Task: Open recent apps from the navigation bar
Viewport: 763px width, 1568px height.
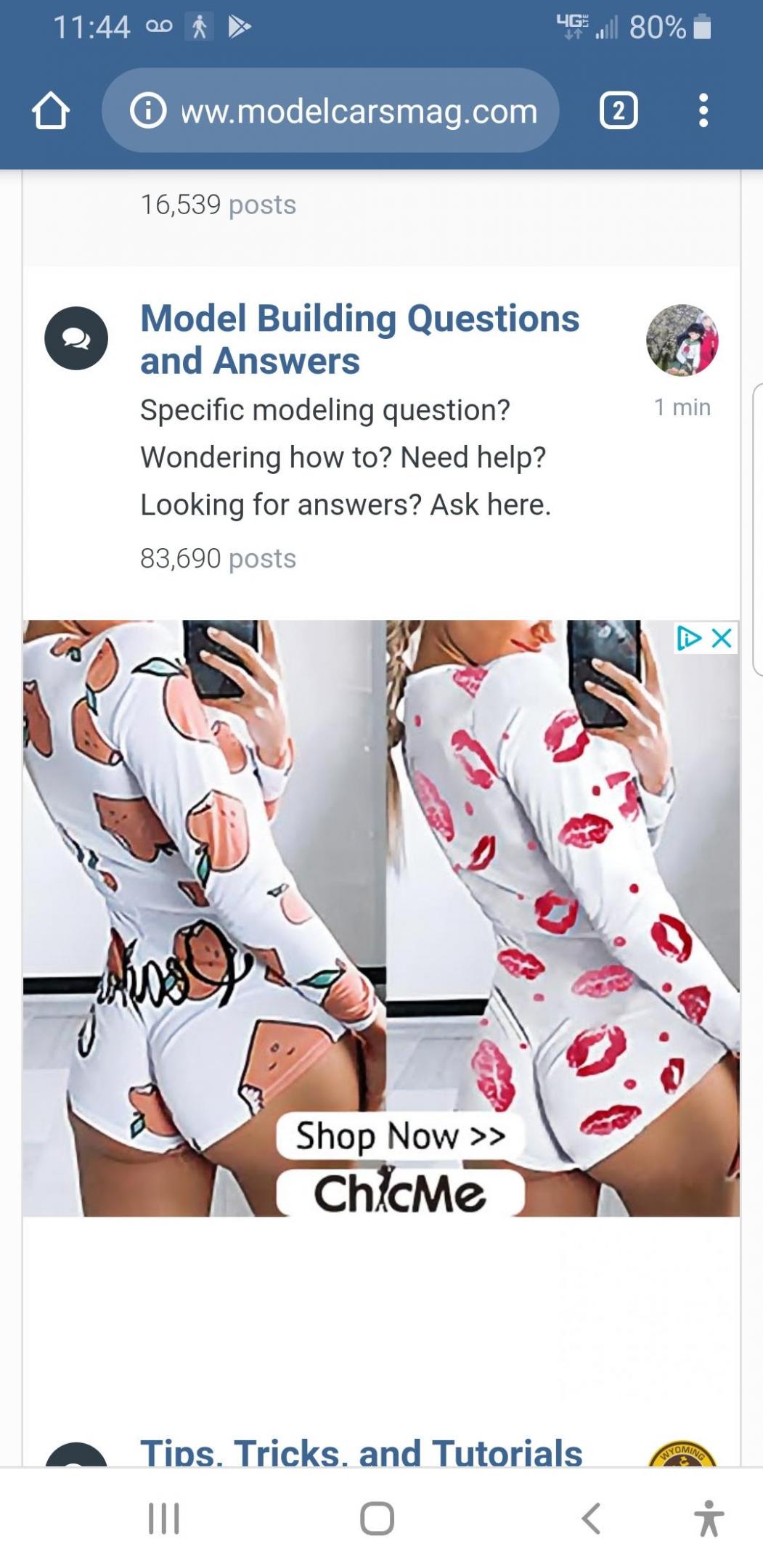Action: (x=164, y=1518)
